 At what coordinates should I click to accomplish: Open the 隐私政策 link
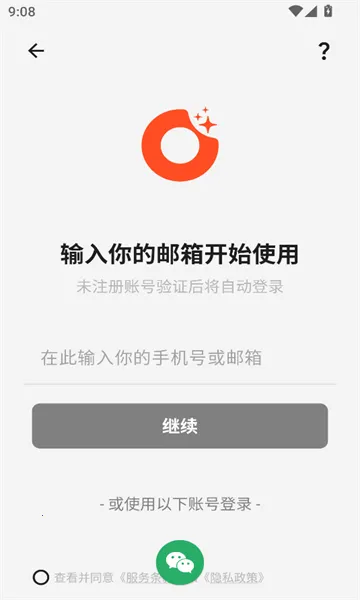click(x=233, y=578)
